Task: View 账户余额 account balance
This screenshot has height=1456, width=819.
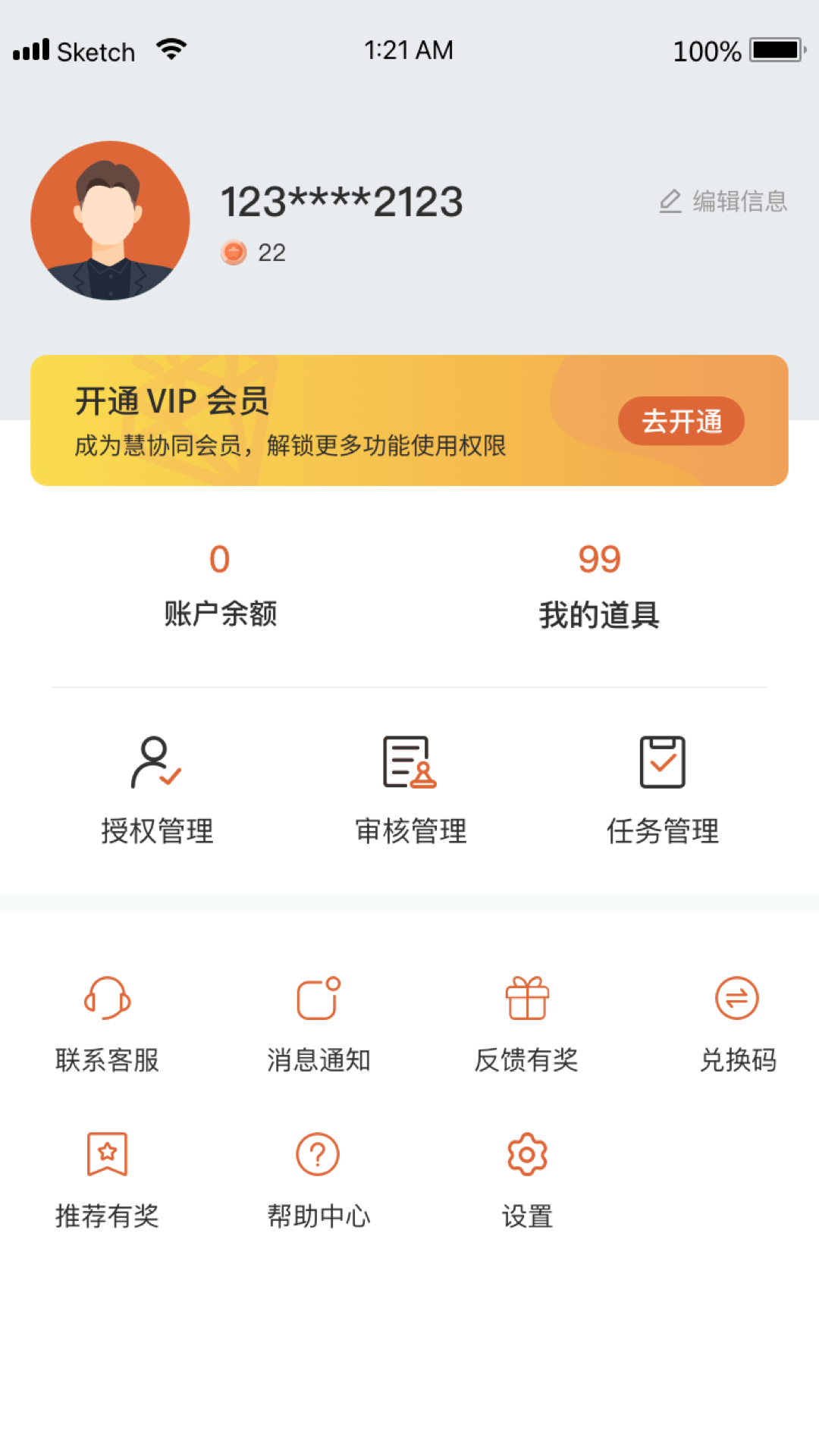Action: (x=220, y=585)
